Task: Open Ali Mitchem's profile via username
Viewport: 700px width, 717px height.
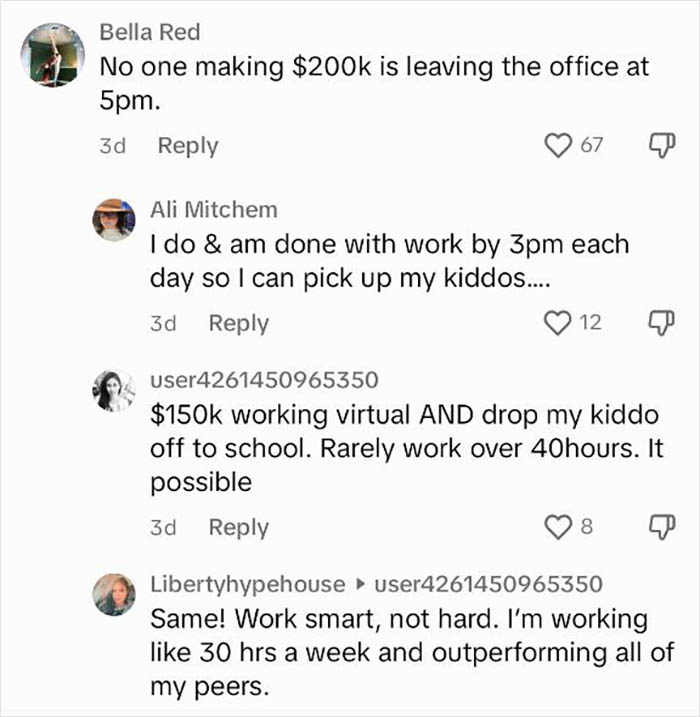Action: 214,210
